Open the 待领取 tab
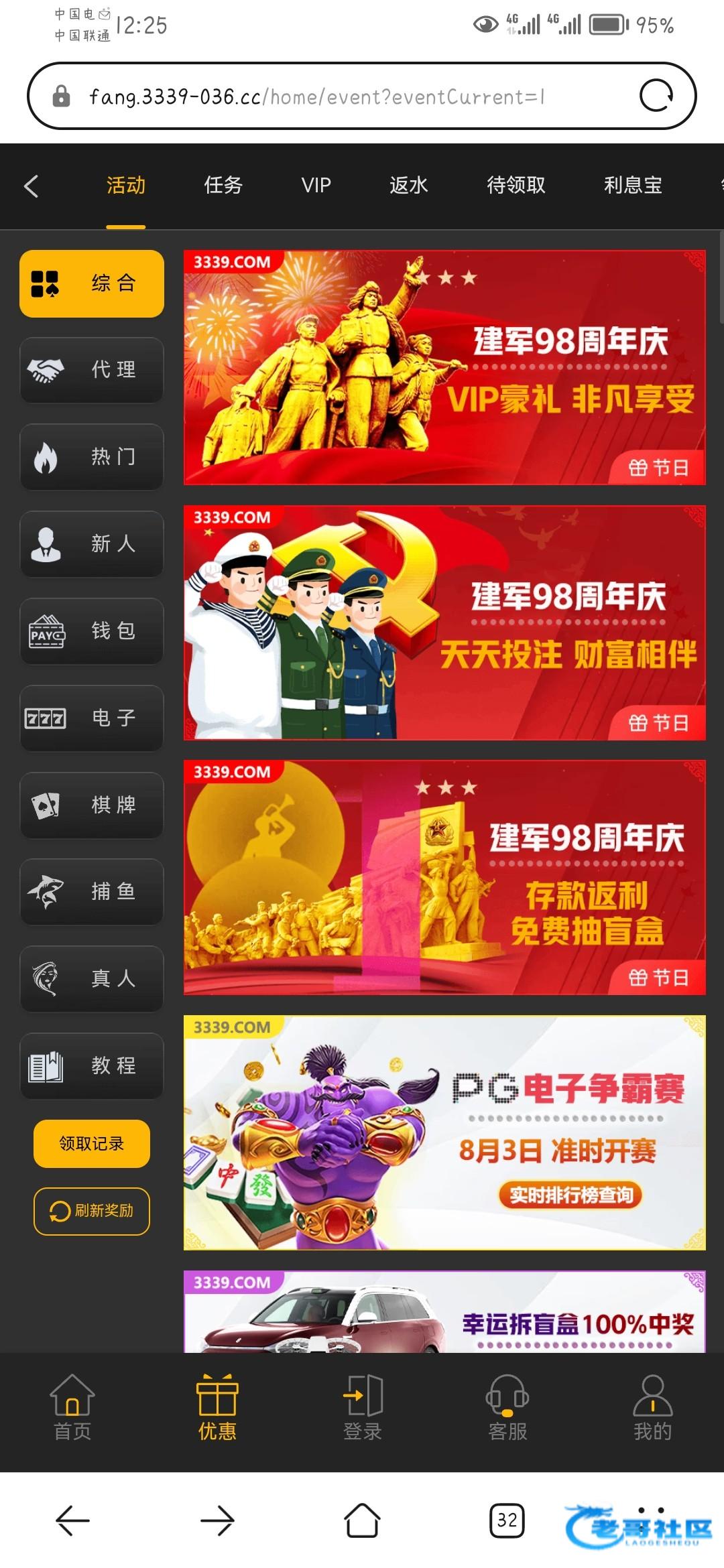 tap(516, 186)
